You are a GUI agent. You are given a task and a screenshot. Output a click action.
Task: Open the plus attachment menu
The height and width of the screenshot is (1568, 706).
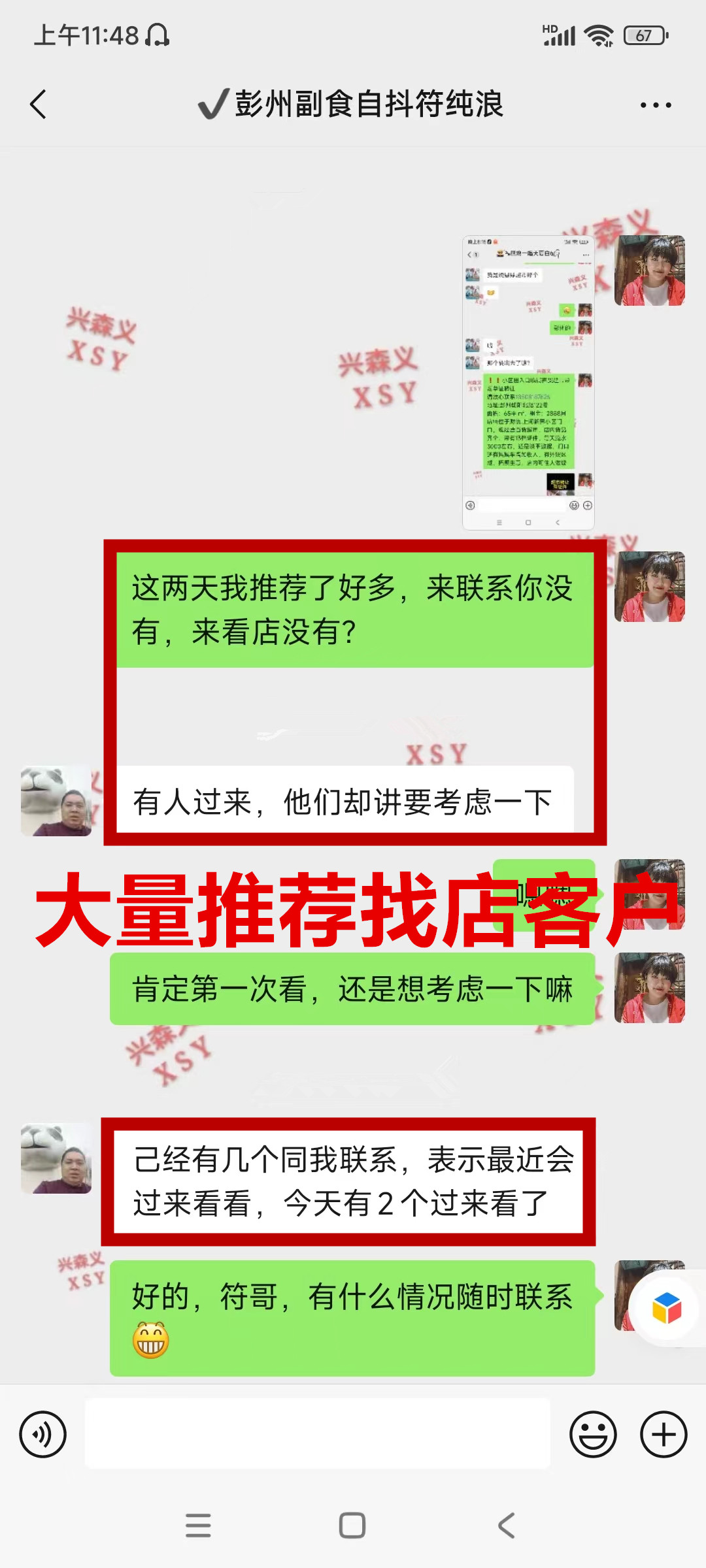(x=663, y=1435)
